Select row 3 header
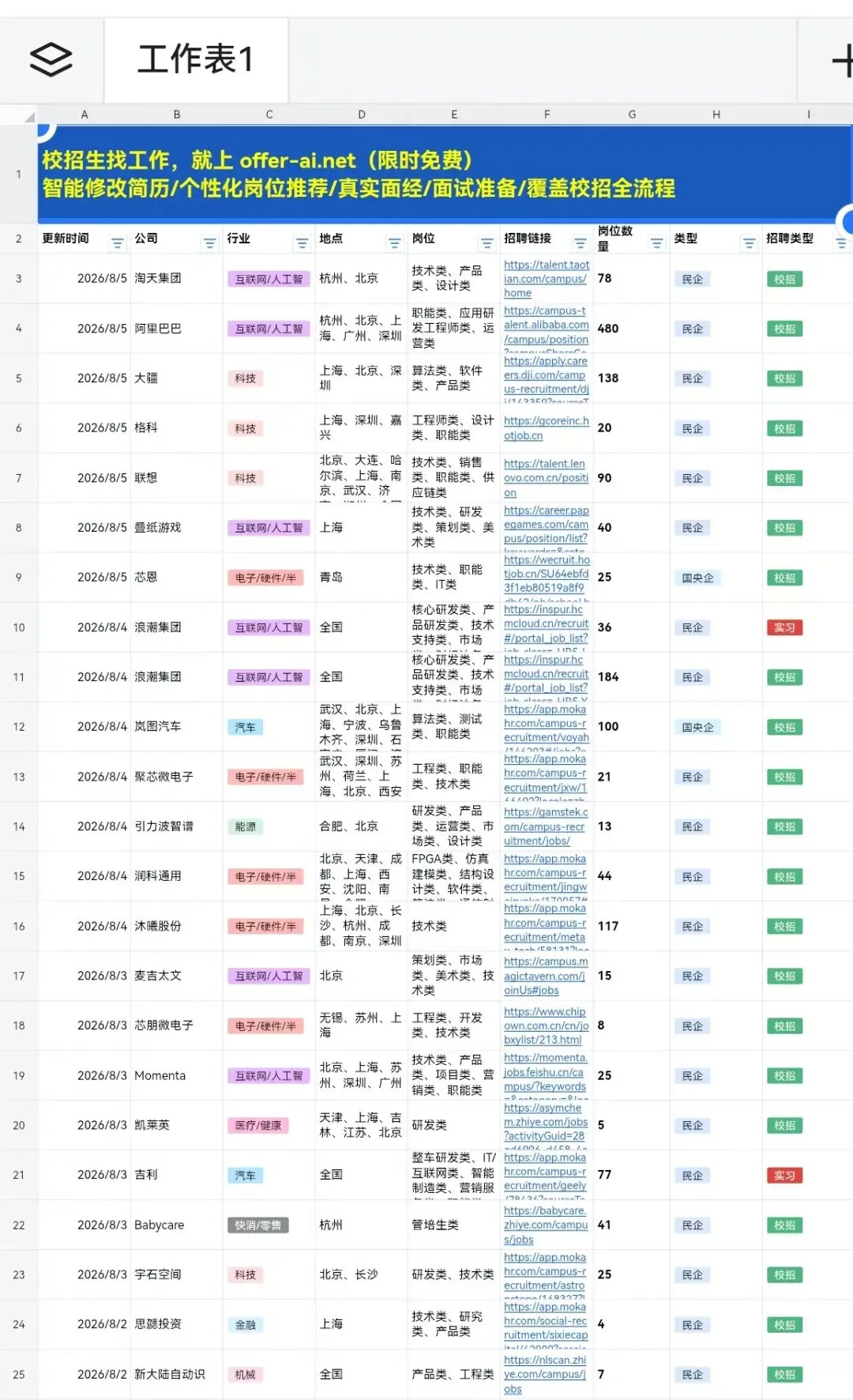 coord(18,279)
